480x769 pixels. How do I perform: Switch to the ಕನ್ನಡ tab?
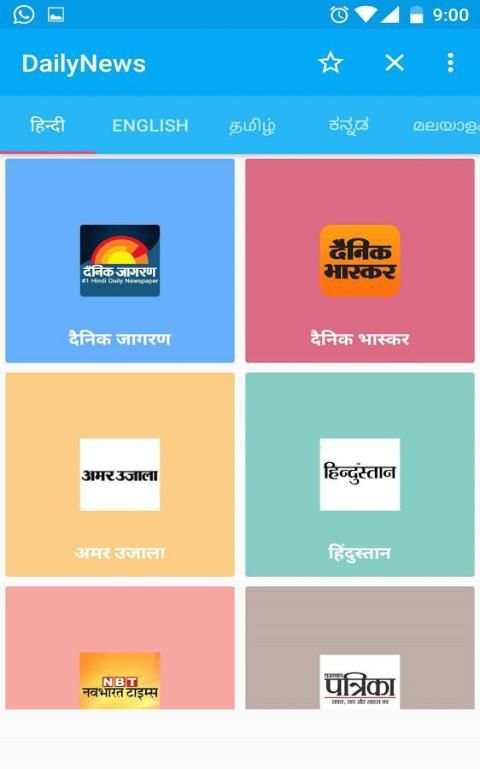pos(348,126)
